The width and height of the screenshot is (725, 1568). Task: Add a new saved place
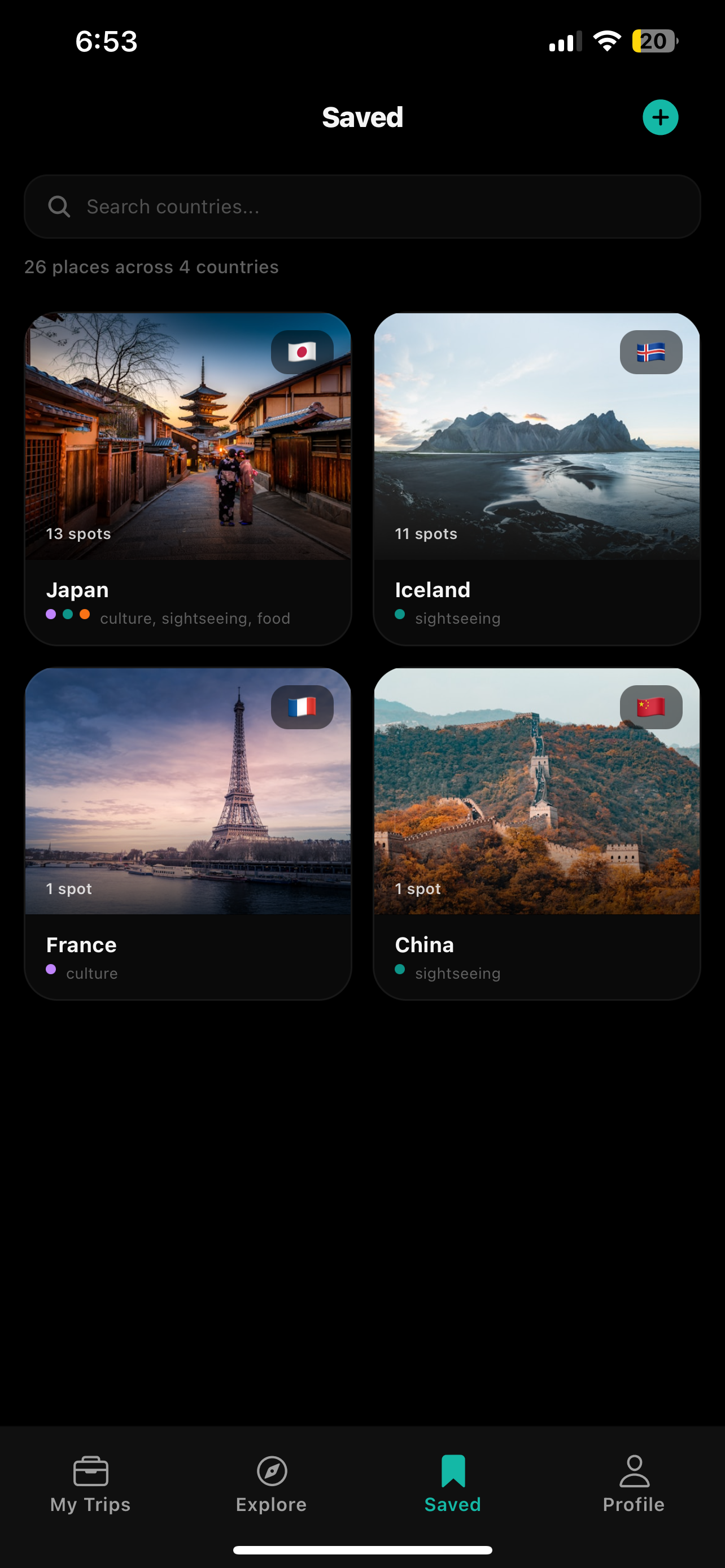[660, 117]
